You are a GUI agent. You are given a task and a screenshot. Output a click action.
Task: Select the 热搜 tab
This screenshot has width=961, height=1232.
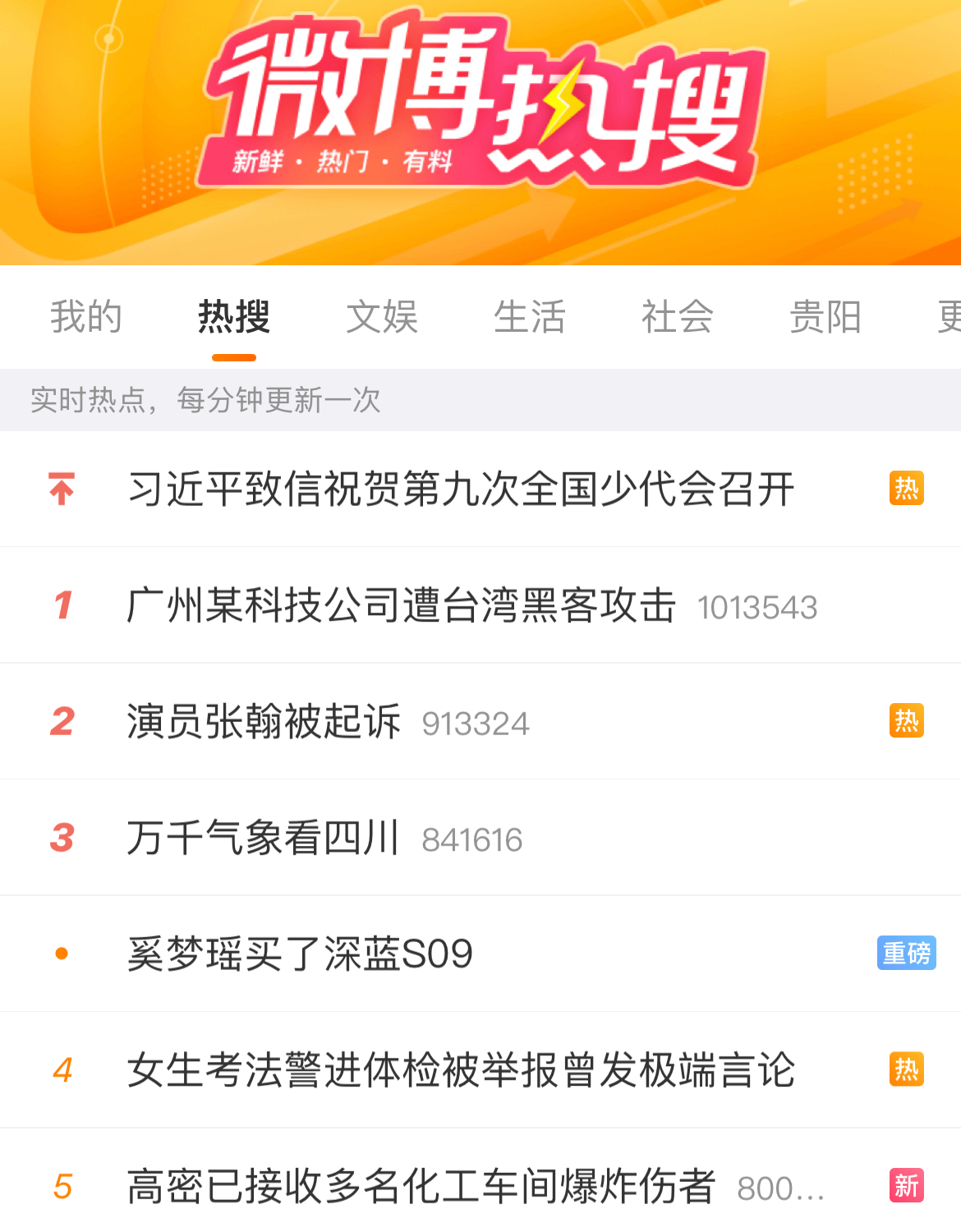[234, 317]
